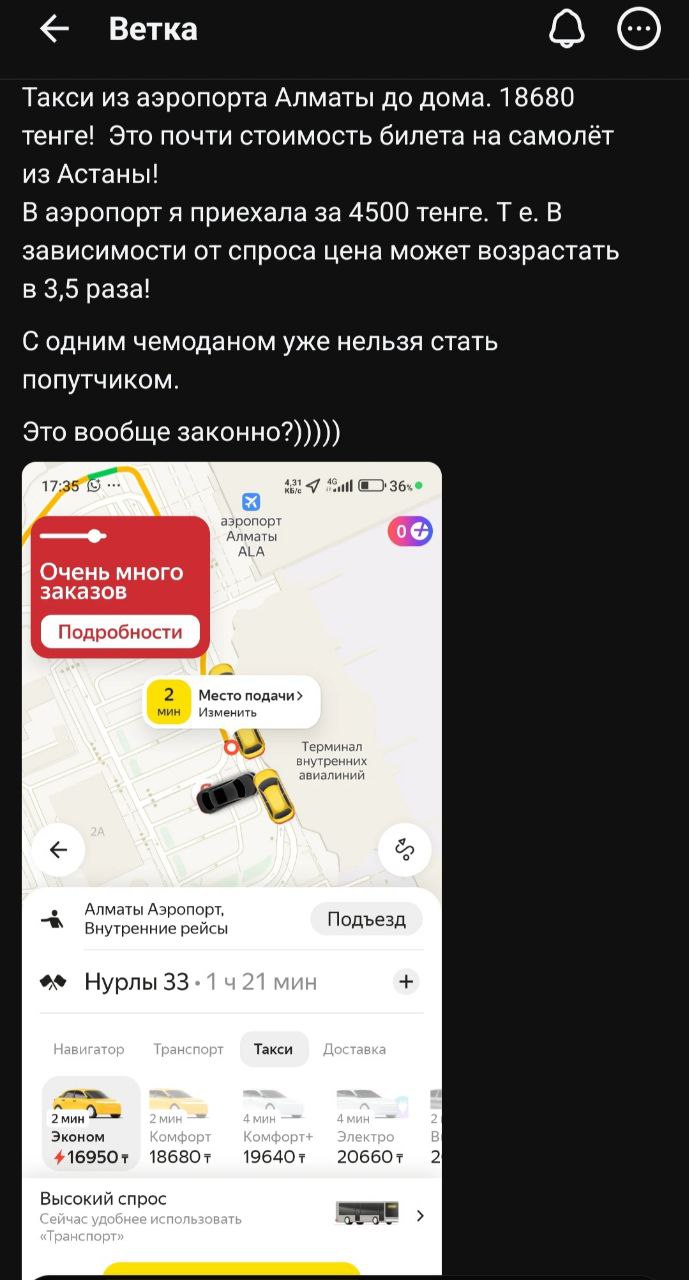Open the notifications bell
This screenshot has height=1280, width=689.
click(x=567, y=30)
